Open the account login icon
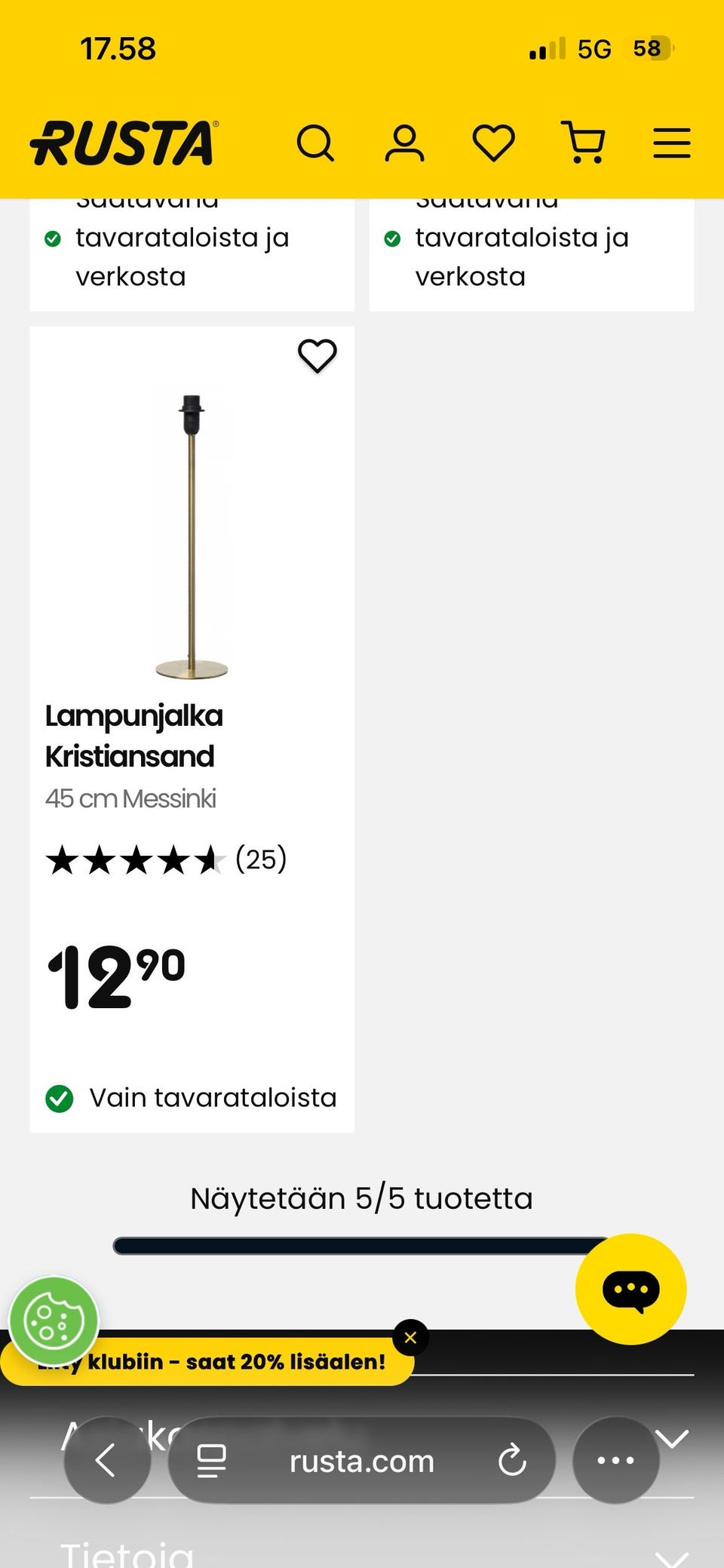 point(405,142)
